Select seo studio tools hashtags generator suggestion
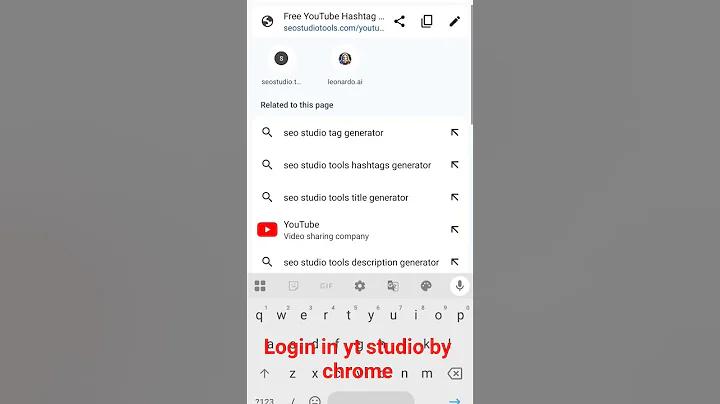 (357, 165)
